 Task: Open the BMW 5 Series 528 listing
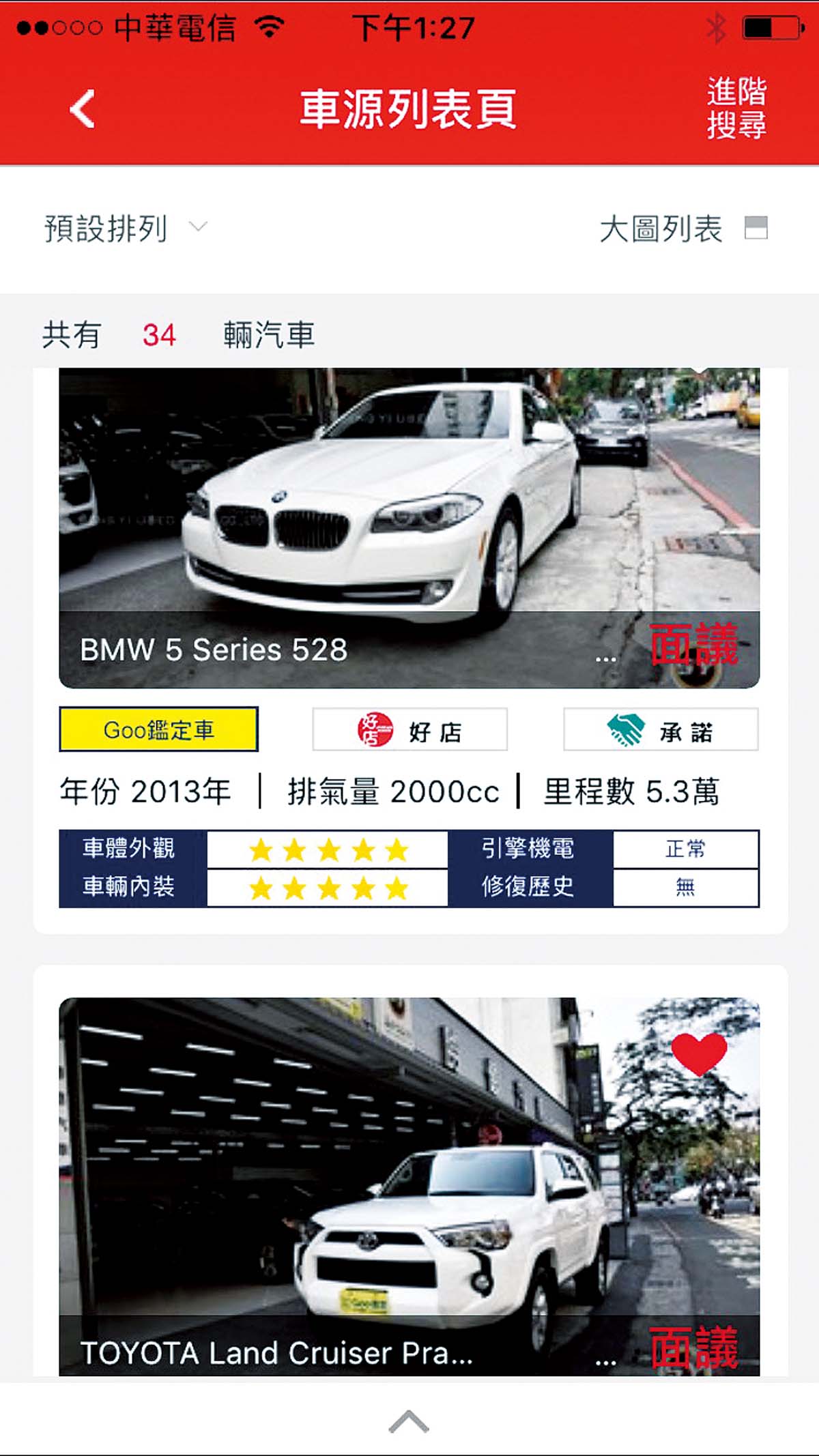pos(409,525)
